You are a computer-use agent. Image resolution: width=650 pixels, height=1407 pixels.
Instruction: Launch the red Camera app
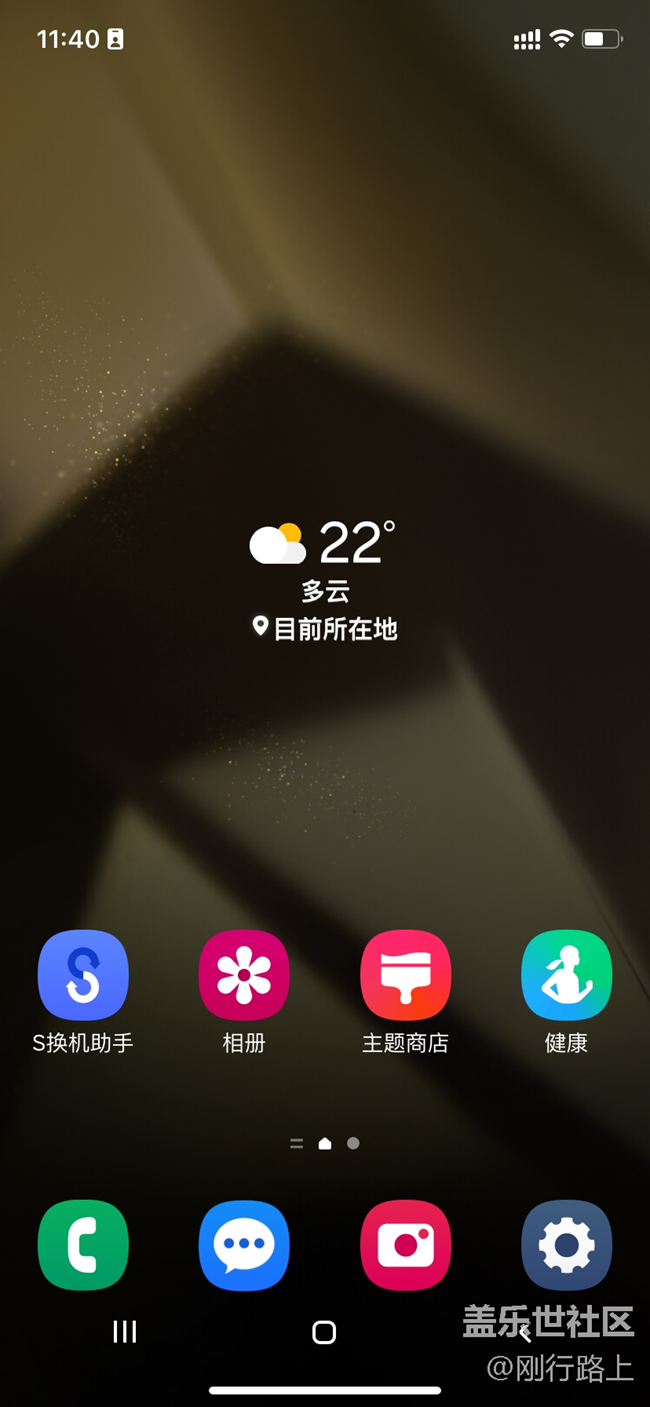405,1245
